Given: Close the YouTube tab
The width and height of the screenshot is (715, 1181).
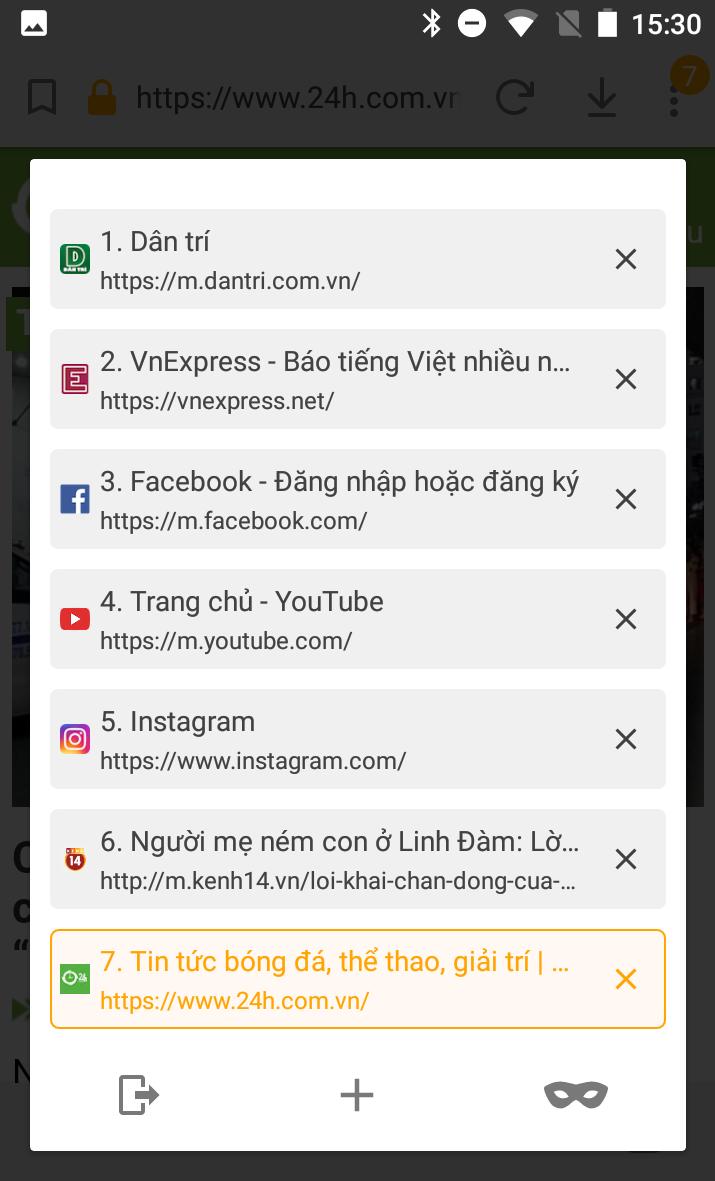Looking at the screenshot, I should 626,619.
